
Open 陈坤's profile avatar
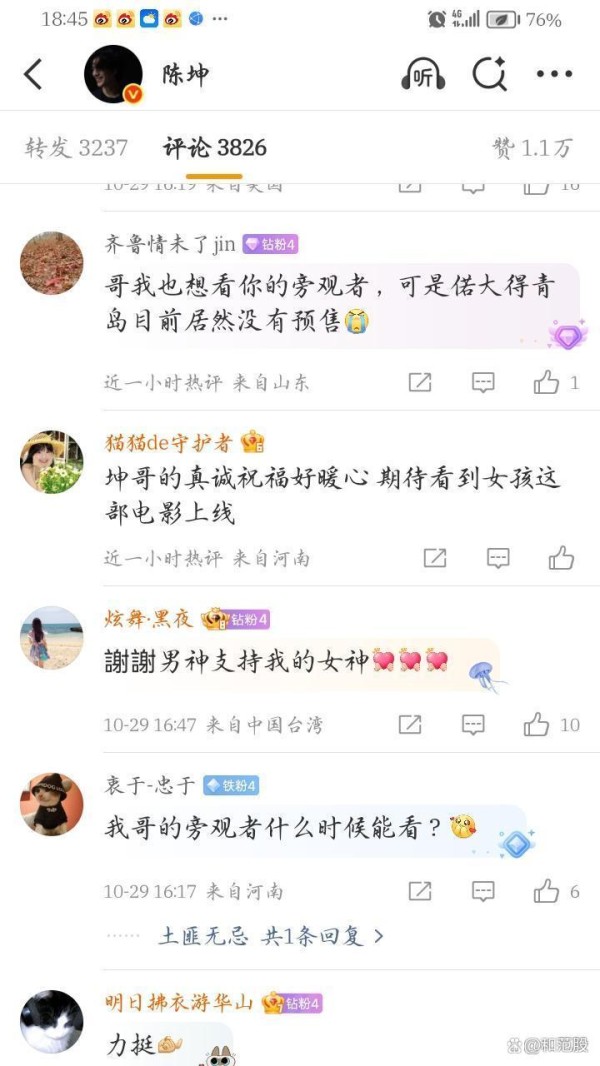pyautogui.click(x=113, y=74)
